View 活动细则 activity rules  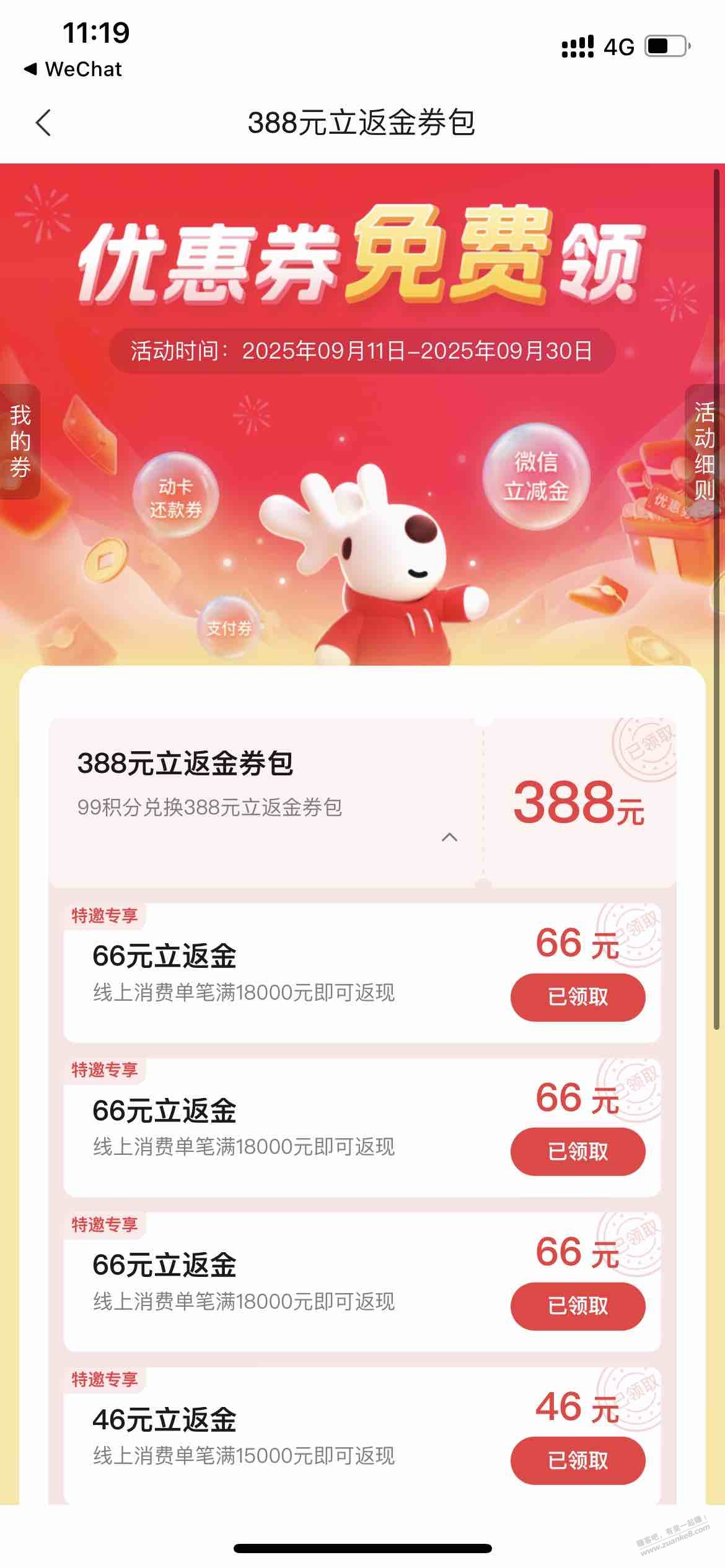coord(704,451)
